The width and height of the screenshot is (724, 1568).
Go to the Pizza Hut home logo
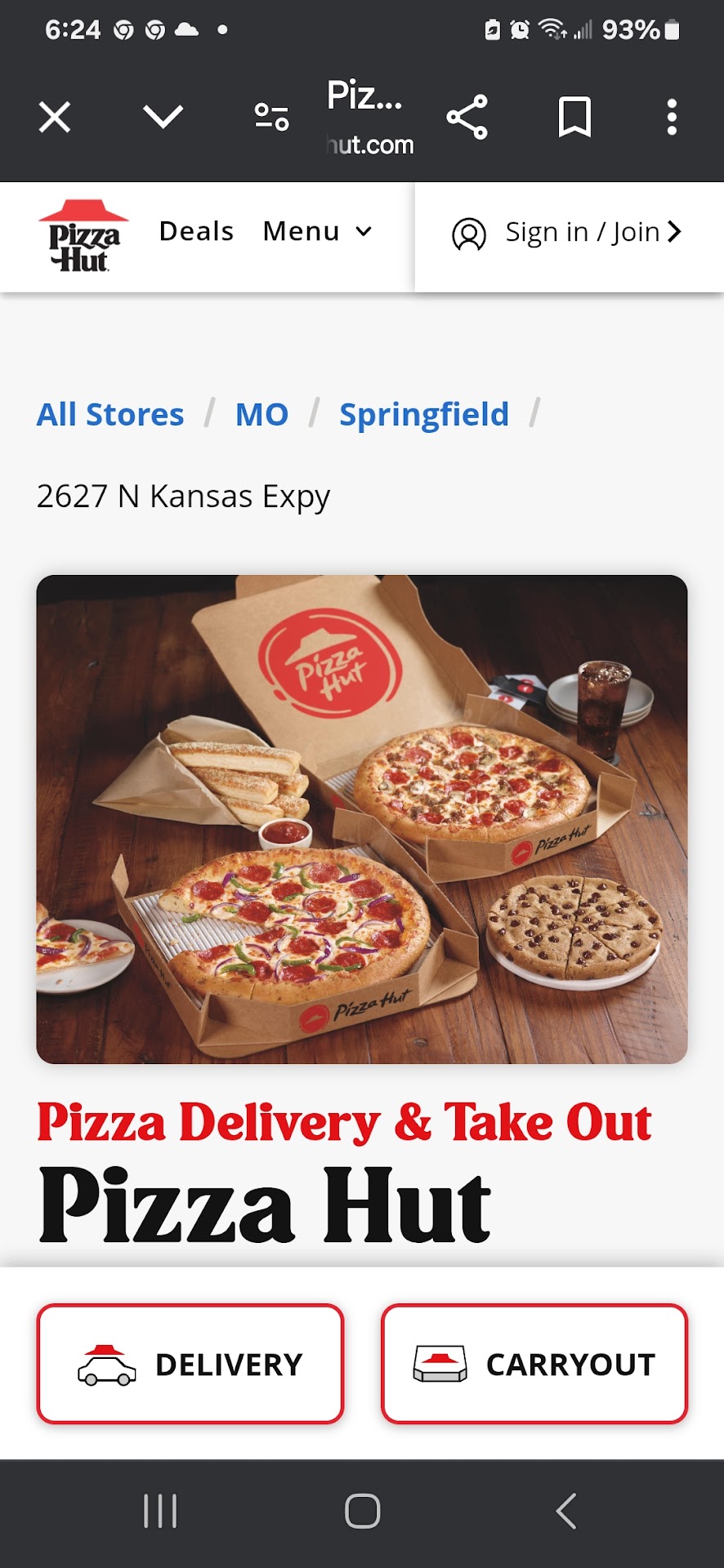coord(83,236)
